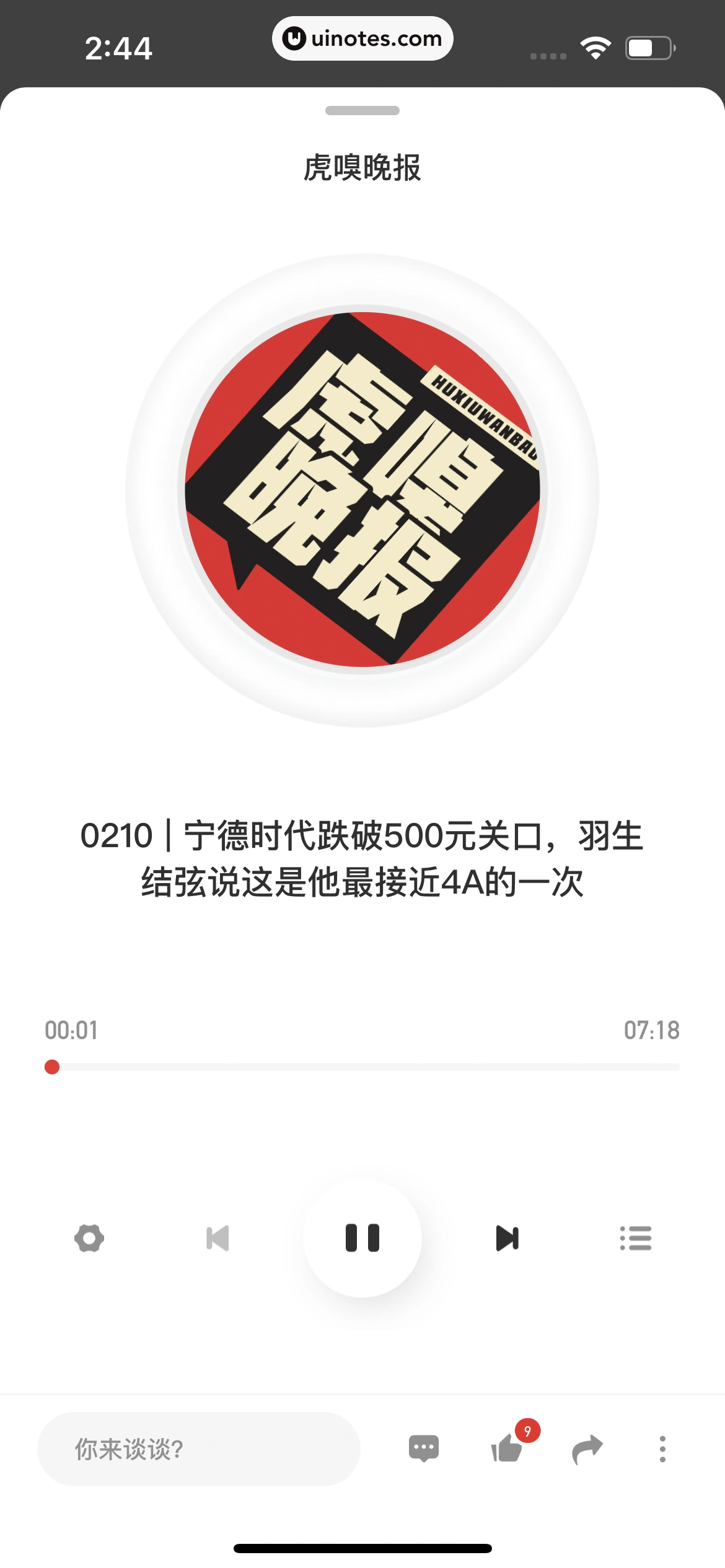Like this episode with thumbs up
The height and width of the screenshot is (1568, 725).
tap(507, 1449)
